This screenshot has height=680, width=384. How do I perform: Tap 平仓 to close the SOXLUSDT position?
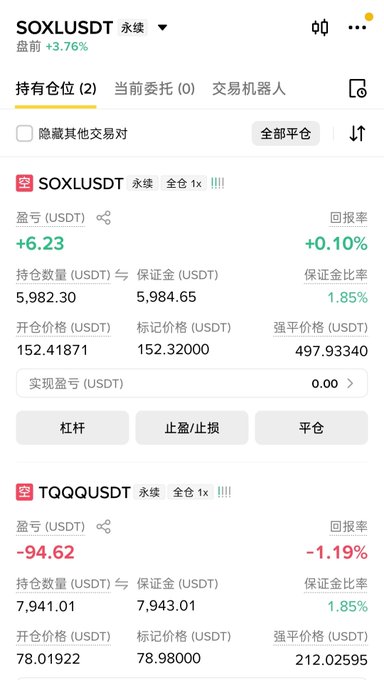[311, 428]
